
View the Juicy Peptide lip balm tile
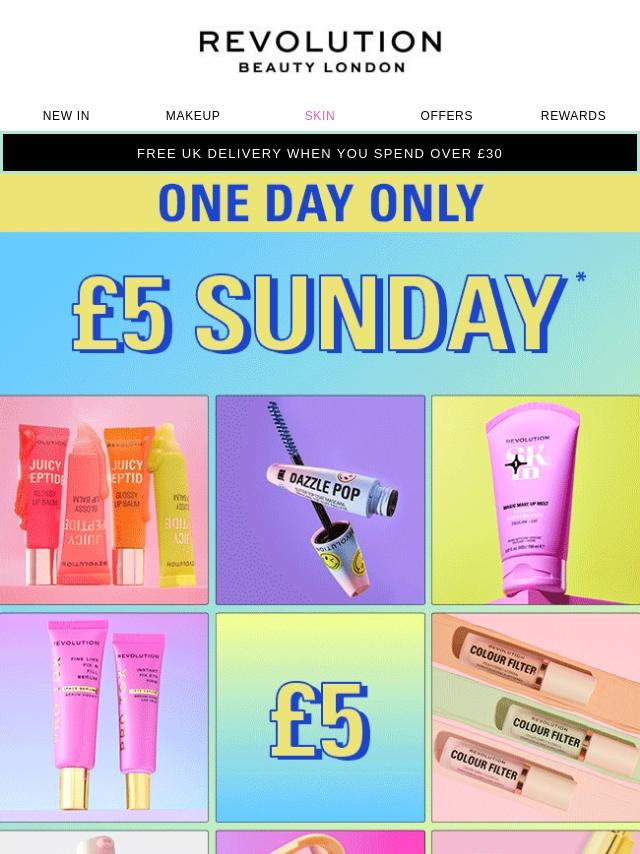coord(104,500)
